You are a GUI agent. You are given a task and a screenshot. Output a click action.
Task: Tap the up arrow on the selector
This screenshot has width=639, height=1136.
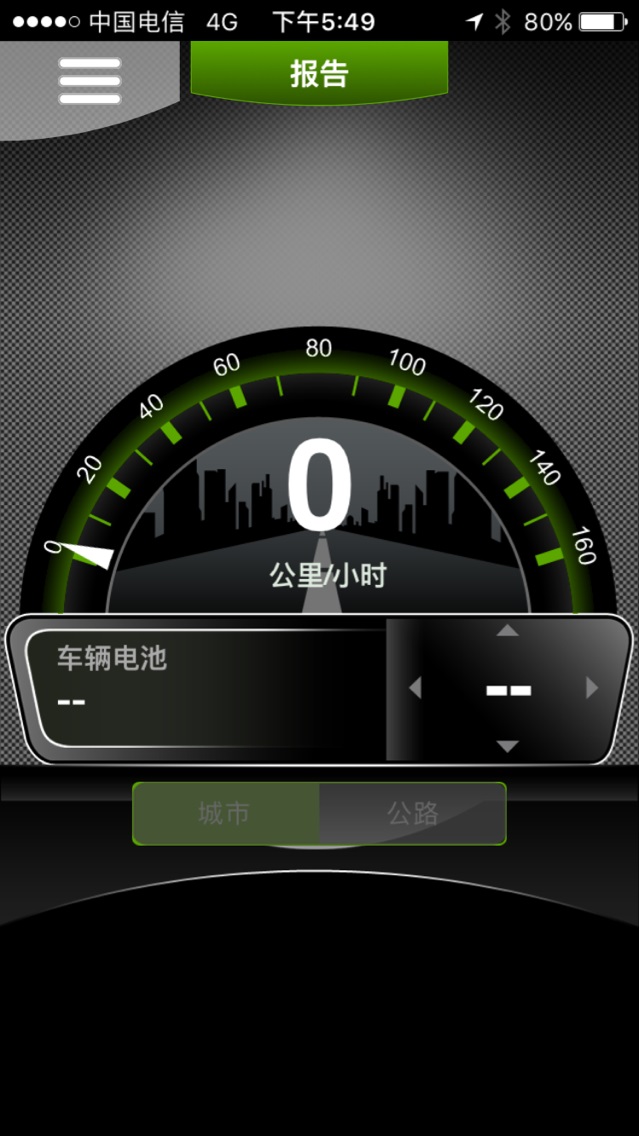coord(508,631)
